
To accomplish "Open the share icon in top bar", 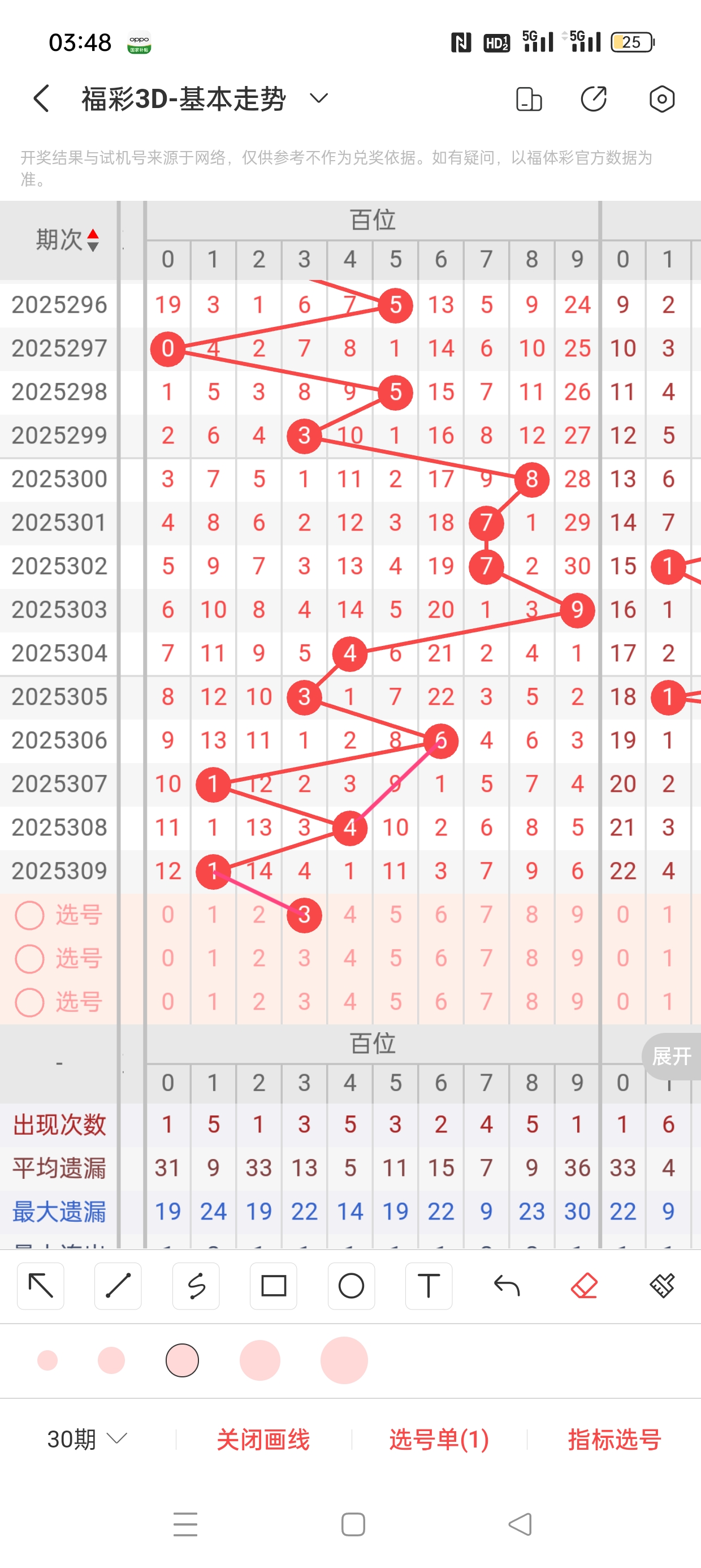I will [x=593, y=98].
